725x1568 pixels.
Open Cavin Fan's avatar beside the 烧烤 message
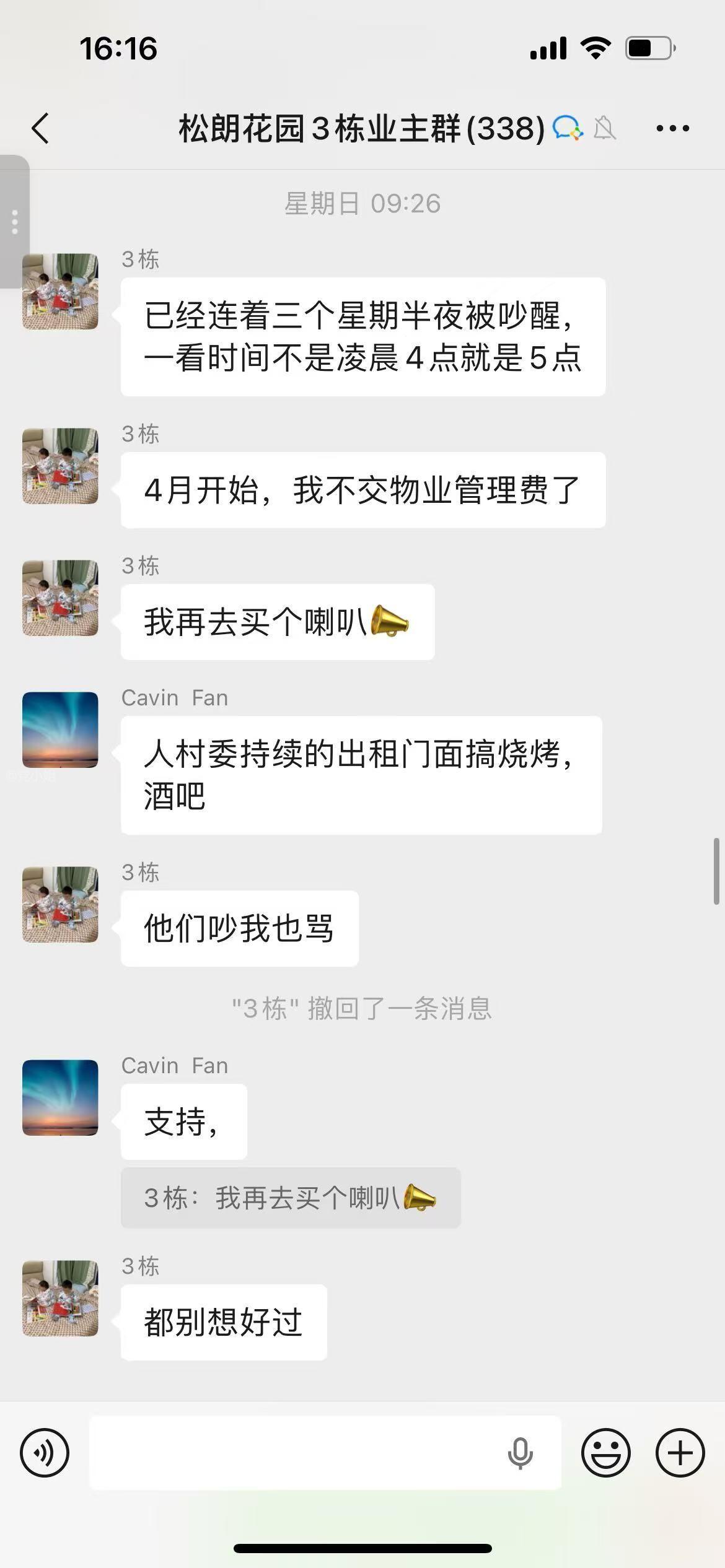pyautogui.click(x=60, y=730)
